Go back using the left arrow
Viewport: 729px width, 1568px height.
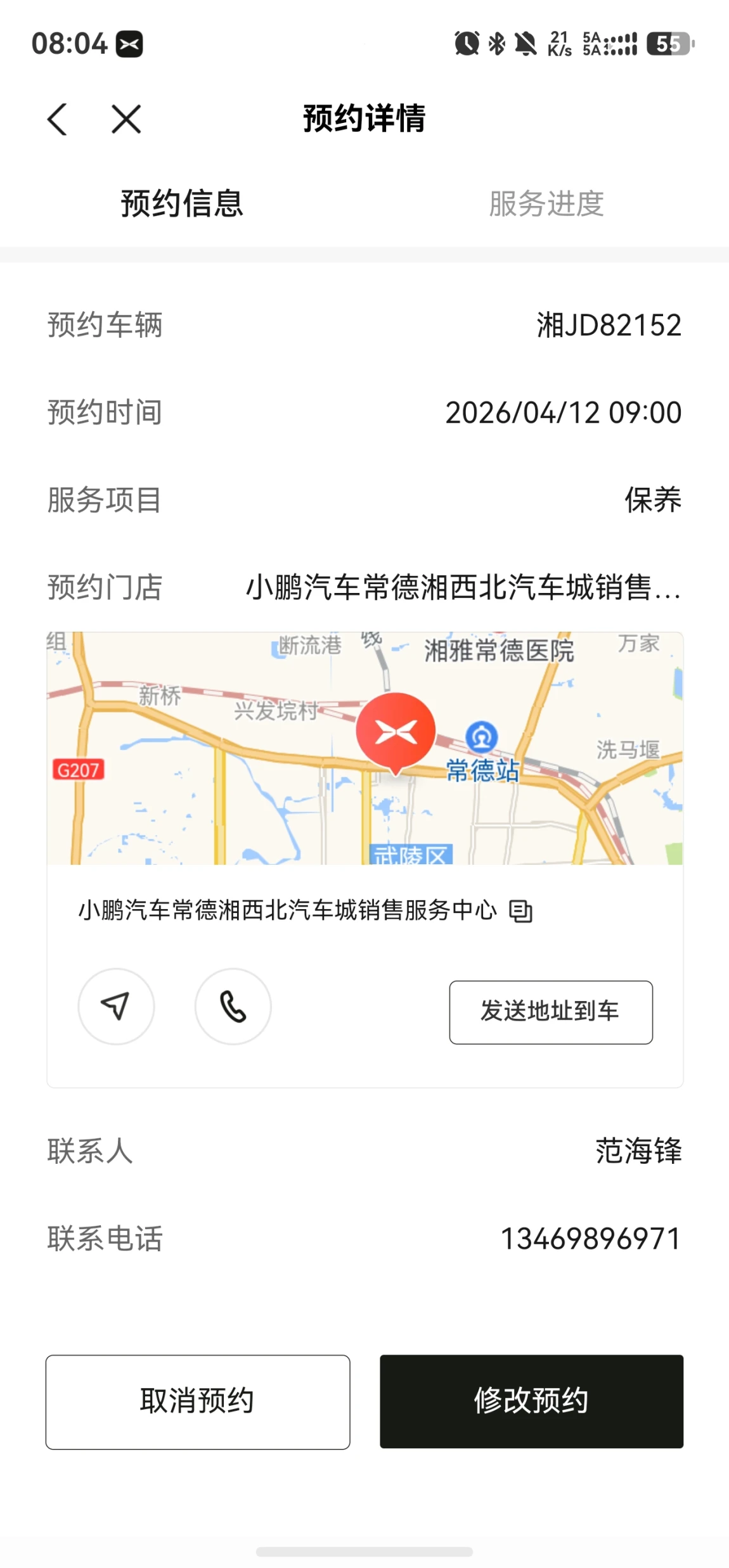tap(57, 119)
